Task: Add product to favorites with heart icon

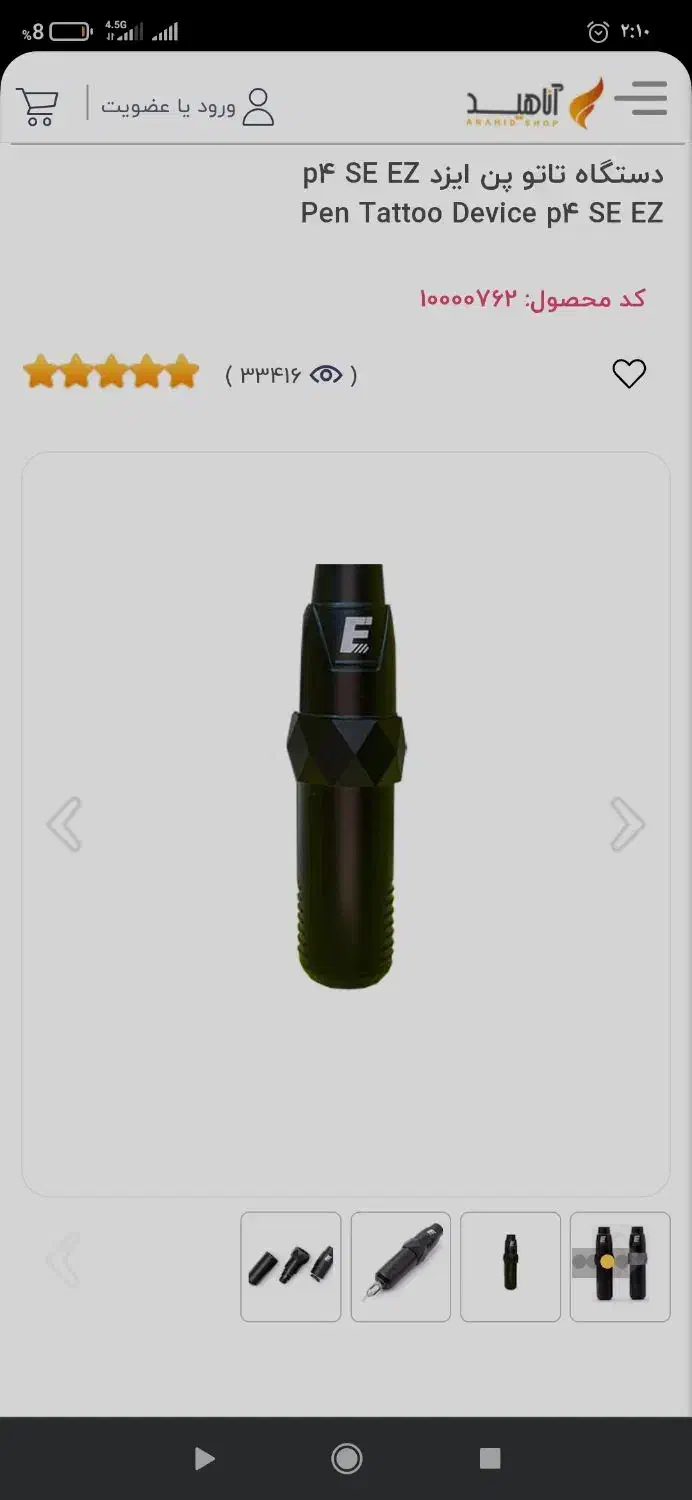Action: [629, 374]
